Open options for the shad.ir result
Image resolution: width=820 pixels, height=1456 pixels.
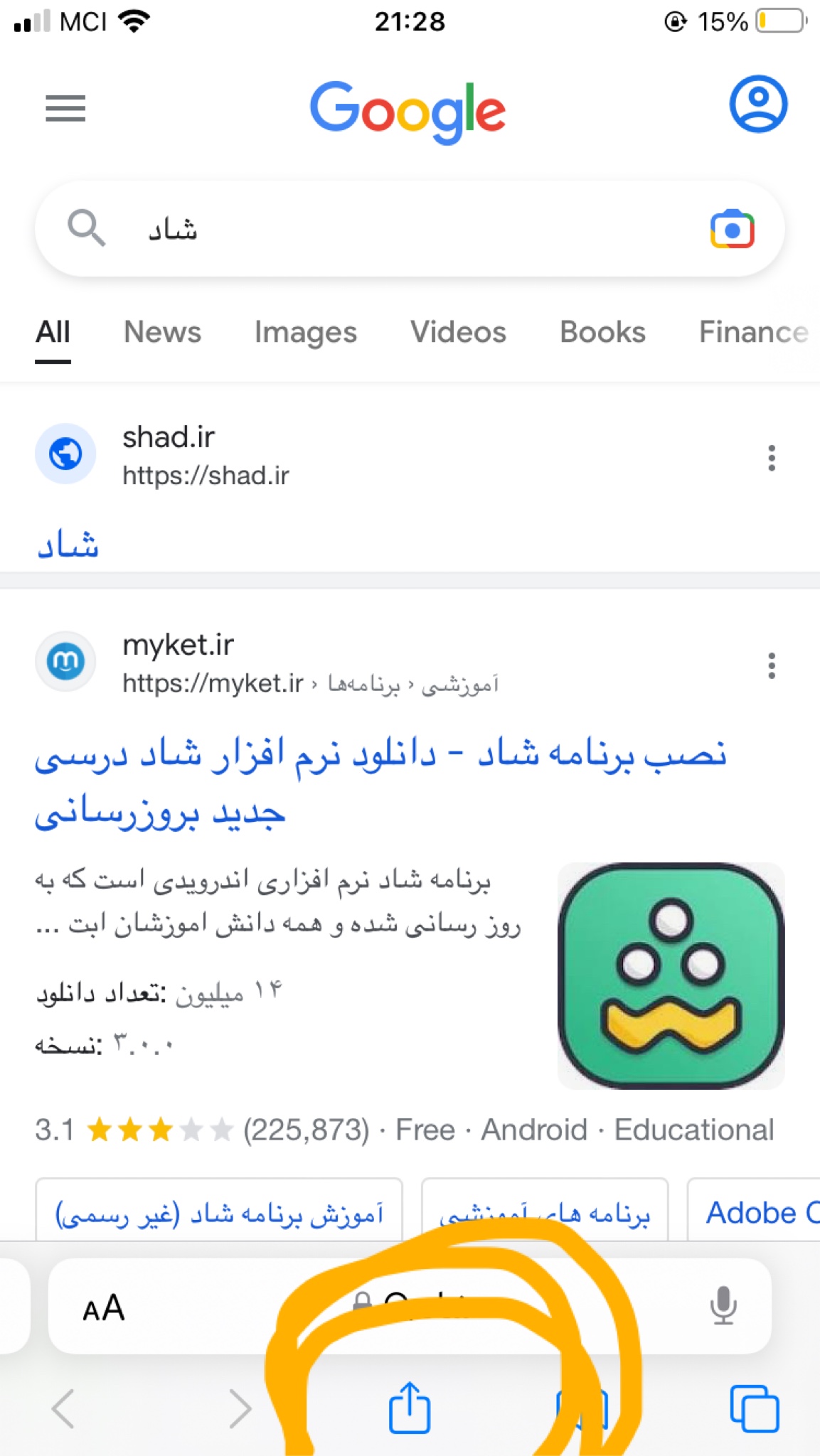[x=771, y=458]
